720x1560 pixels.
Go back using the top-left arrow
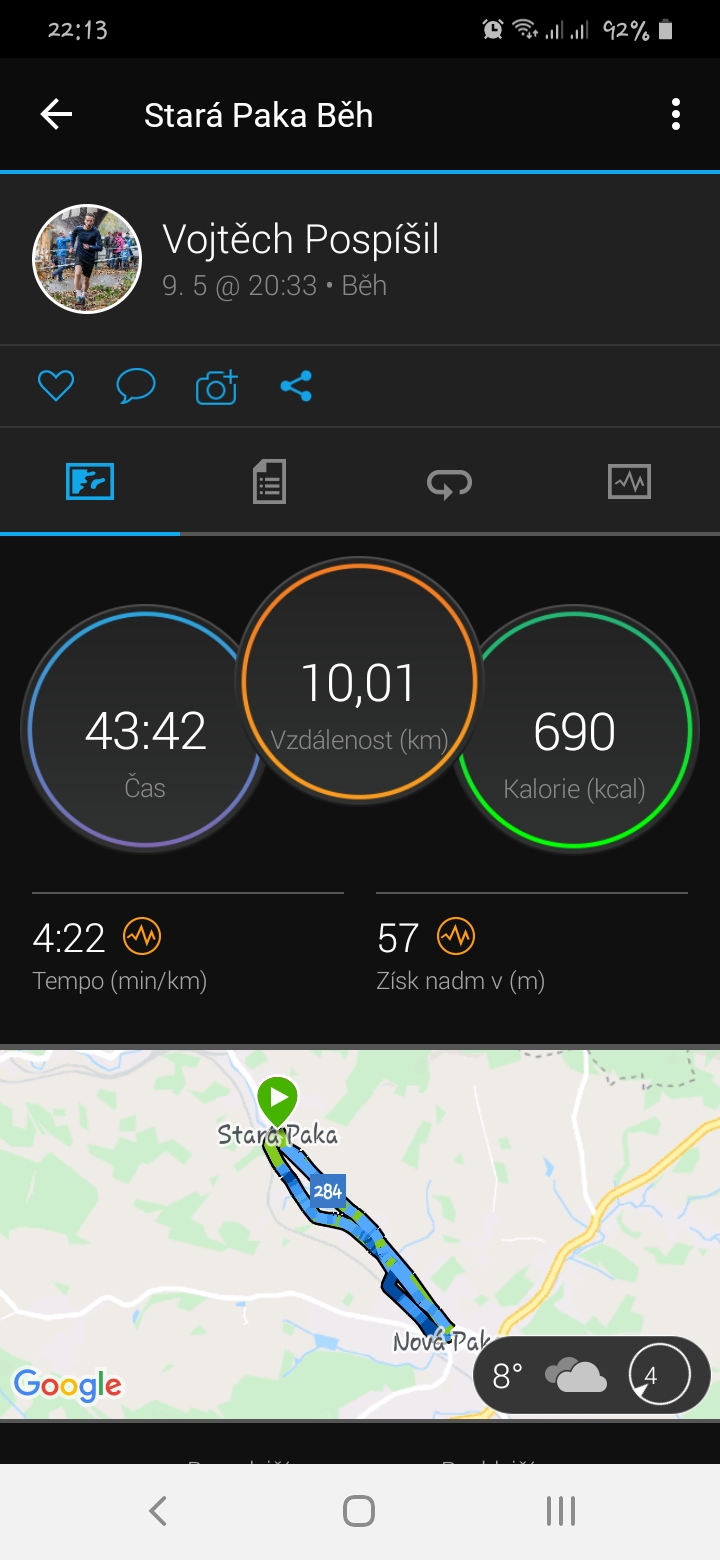click(56, 115)
